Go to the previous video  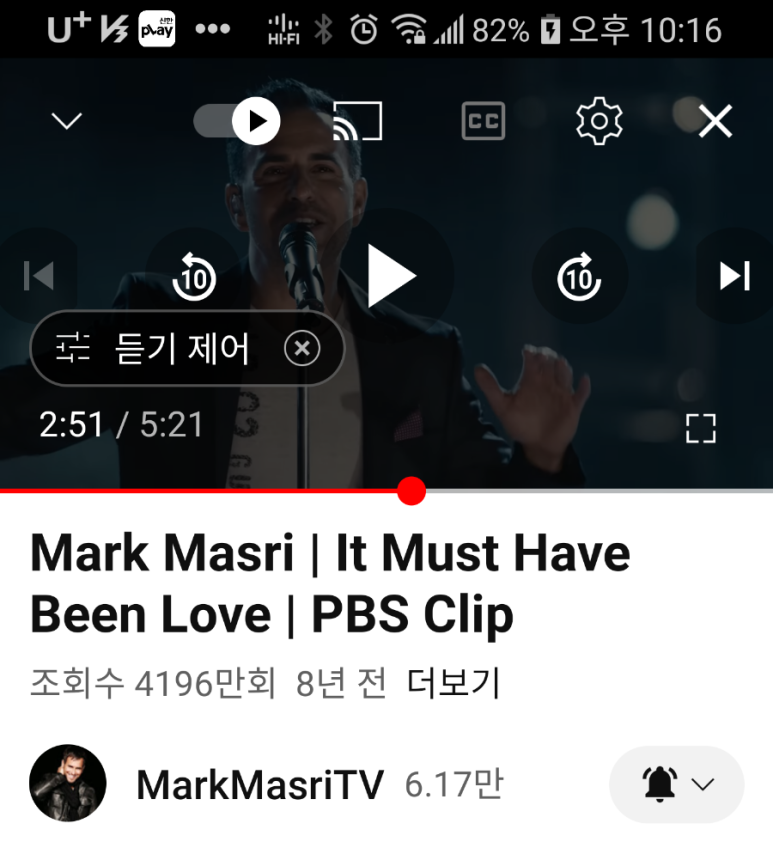tap(38, 276)
